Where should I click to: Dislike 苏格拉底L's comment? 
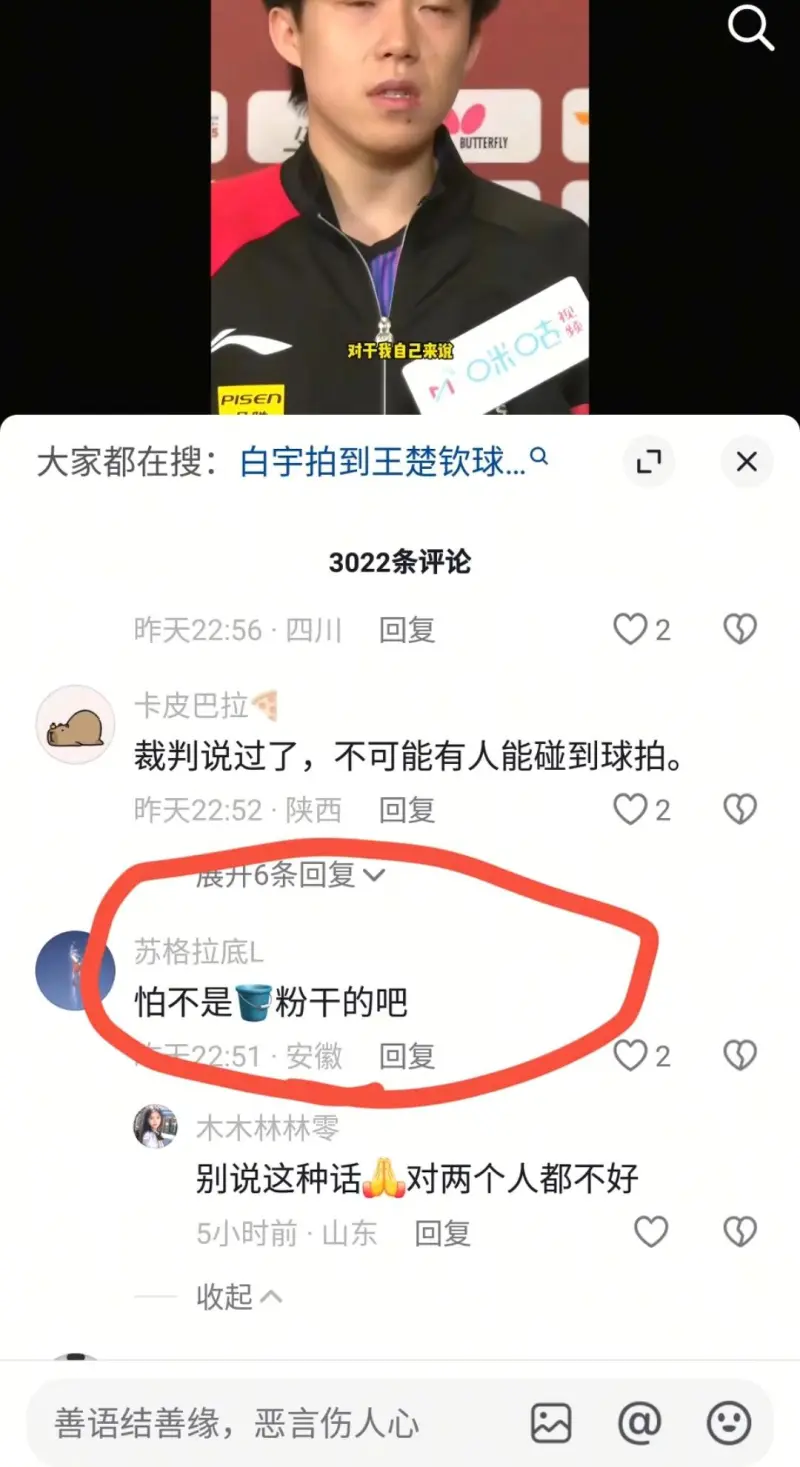(x=740, y=1055)
